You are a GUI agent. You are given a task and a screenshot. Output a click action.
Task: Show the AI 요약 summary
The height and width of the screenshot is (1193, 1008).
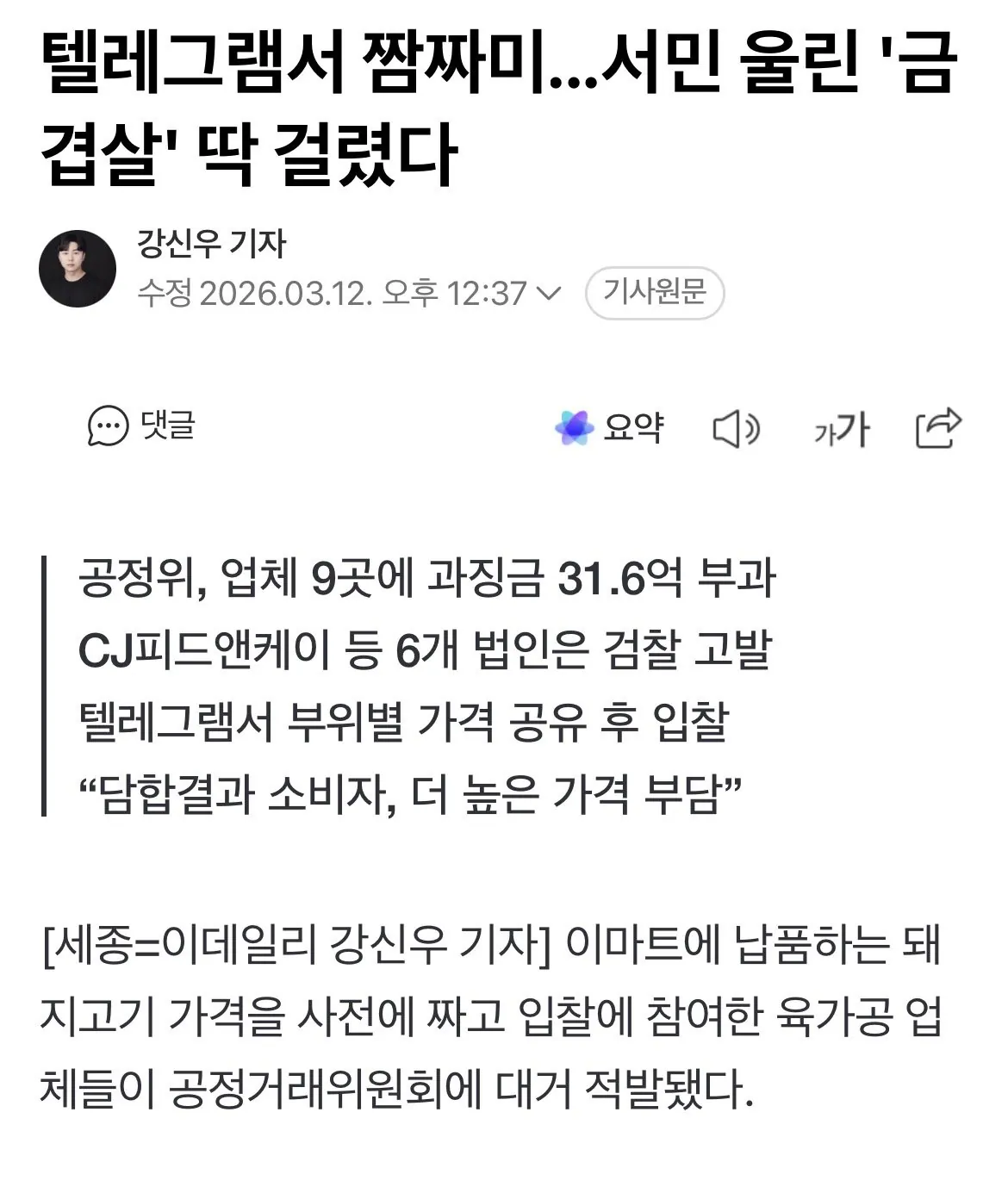[x=610, y=427]
